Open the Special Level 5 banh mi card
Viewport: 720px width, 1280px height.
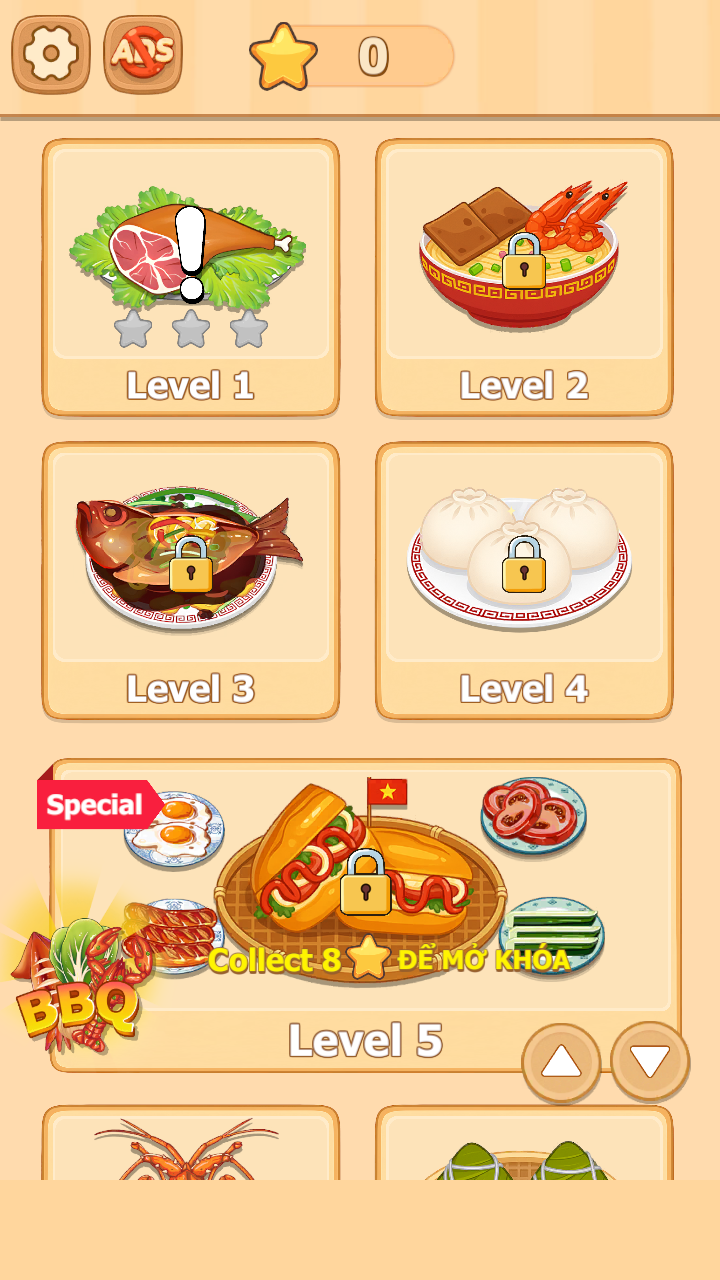365,900
